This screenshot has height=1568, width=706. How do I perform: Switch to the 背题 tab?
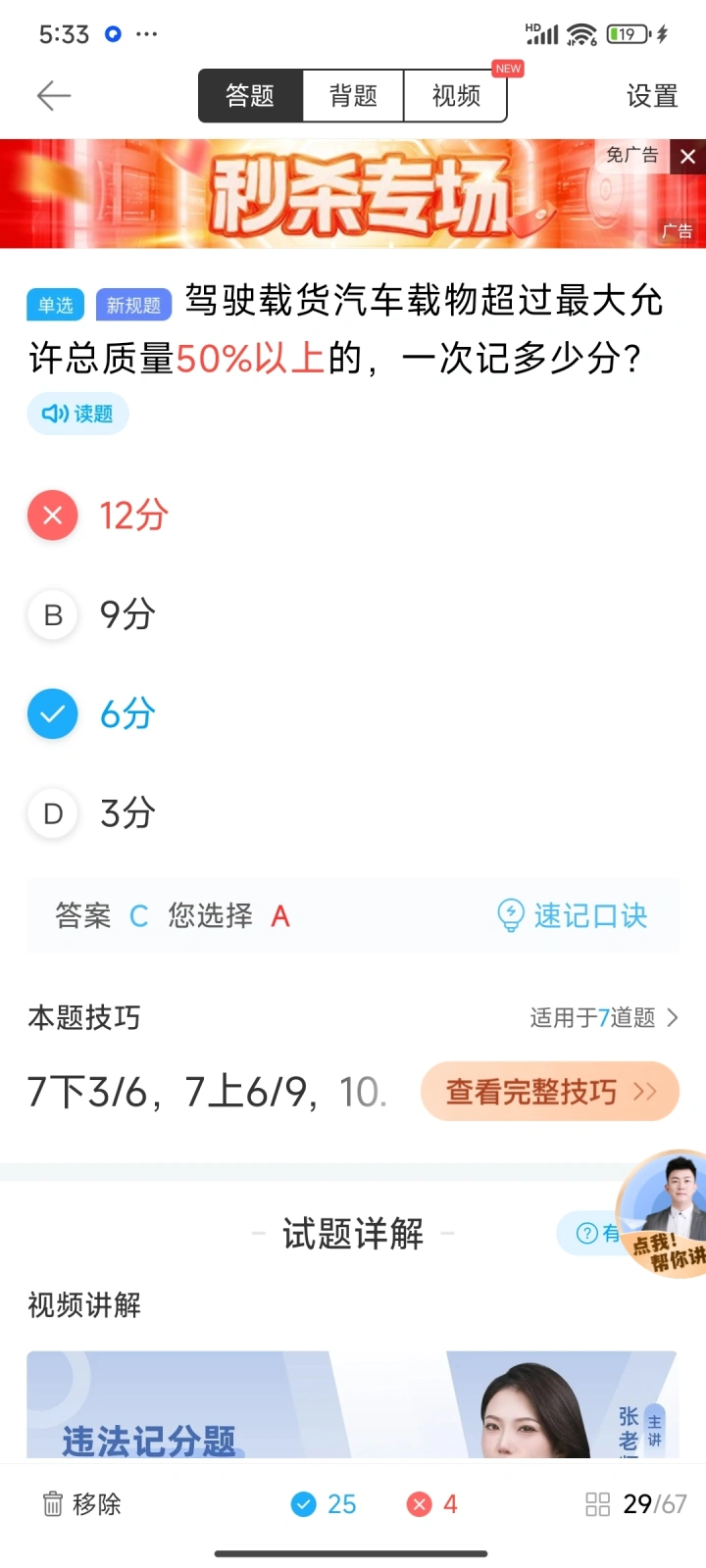tap(353, 95)
